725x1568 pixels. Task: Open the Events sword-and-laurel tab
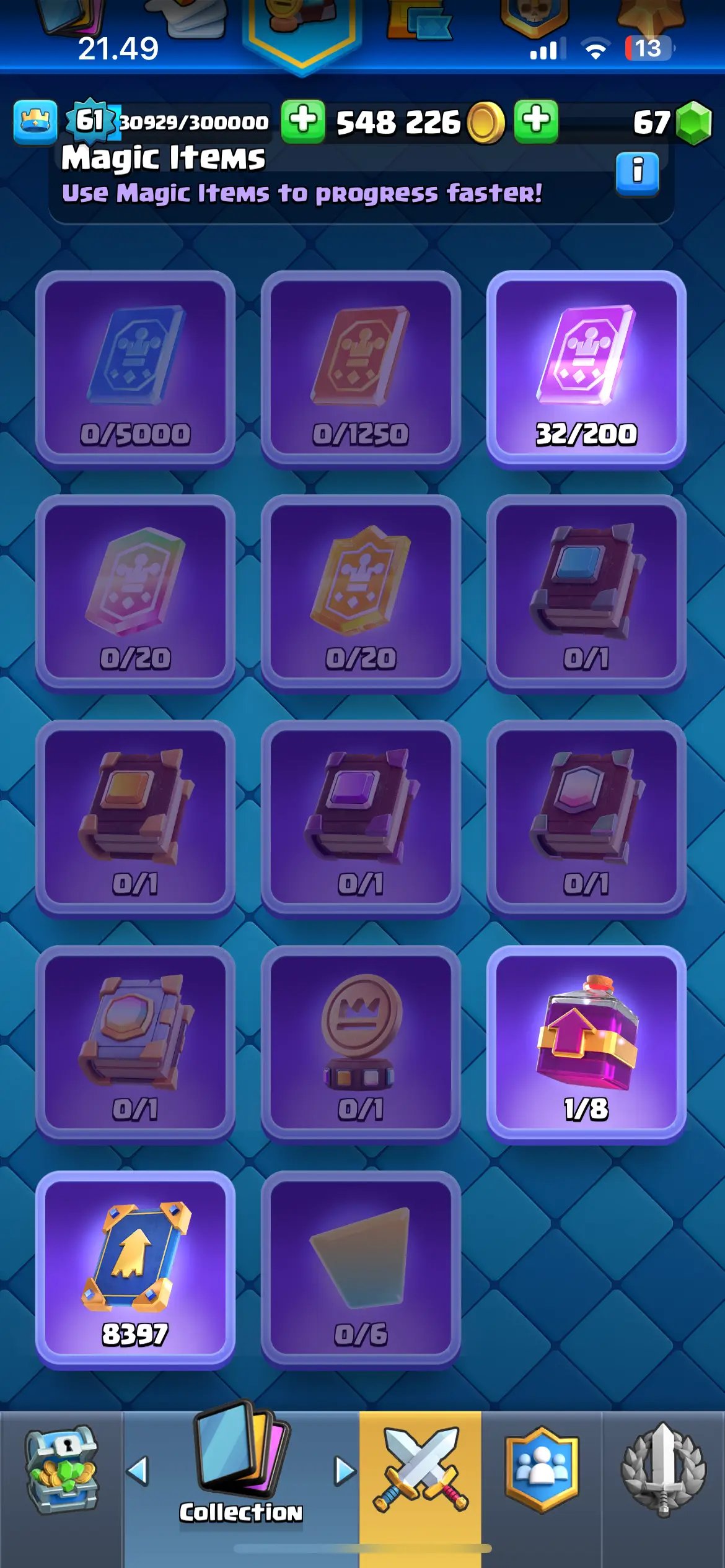pyautogui.click(x=663, y=1471)
